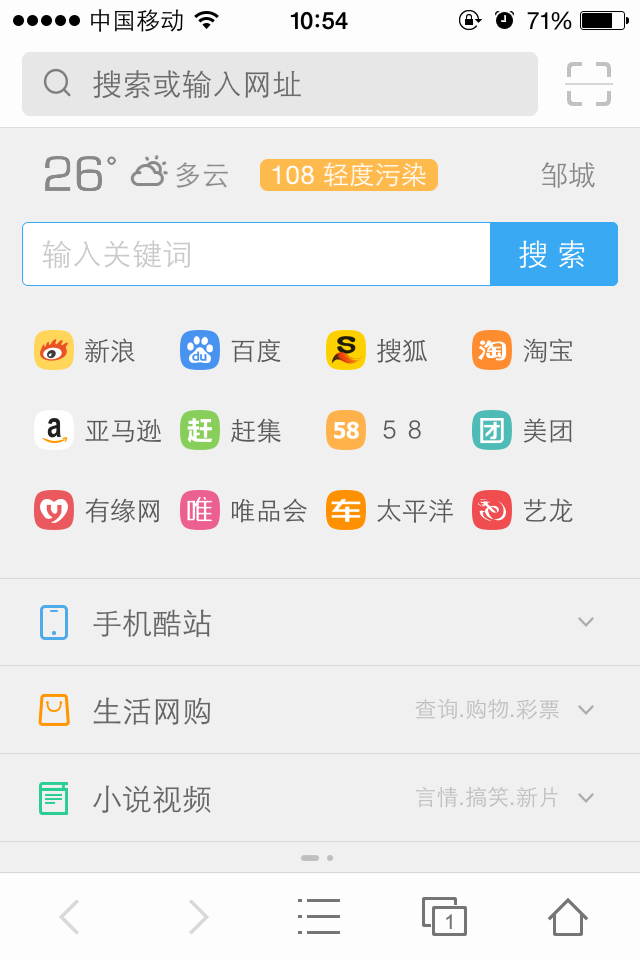Open the 百度 shortcut

(232, 351)
